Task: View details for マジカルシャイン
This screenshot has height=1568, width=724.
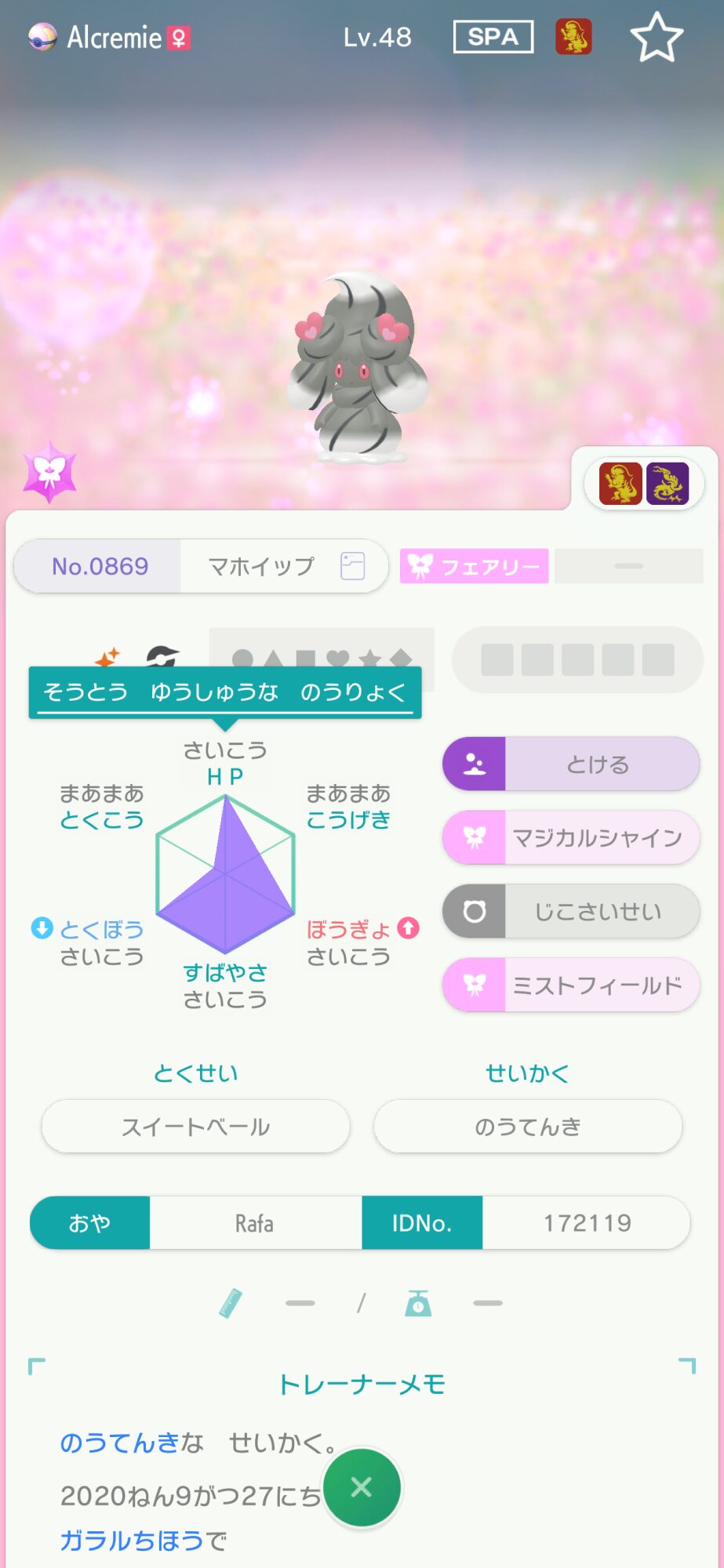Action: point(571,837)
